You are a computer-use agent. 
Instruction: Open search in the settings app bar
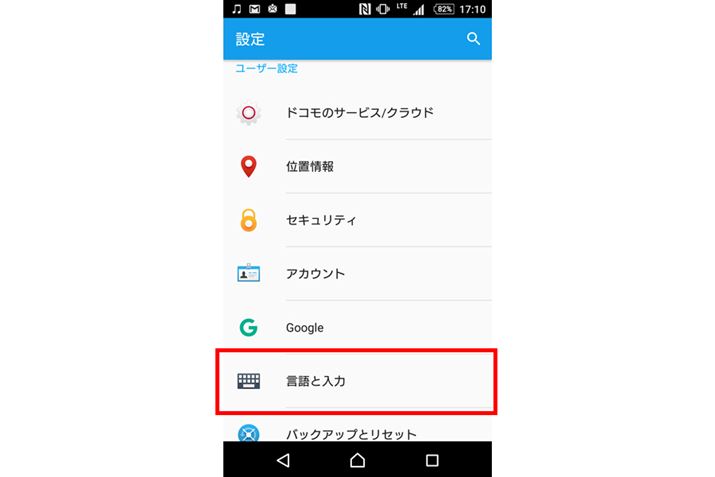tap(473, 39)
